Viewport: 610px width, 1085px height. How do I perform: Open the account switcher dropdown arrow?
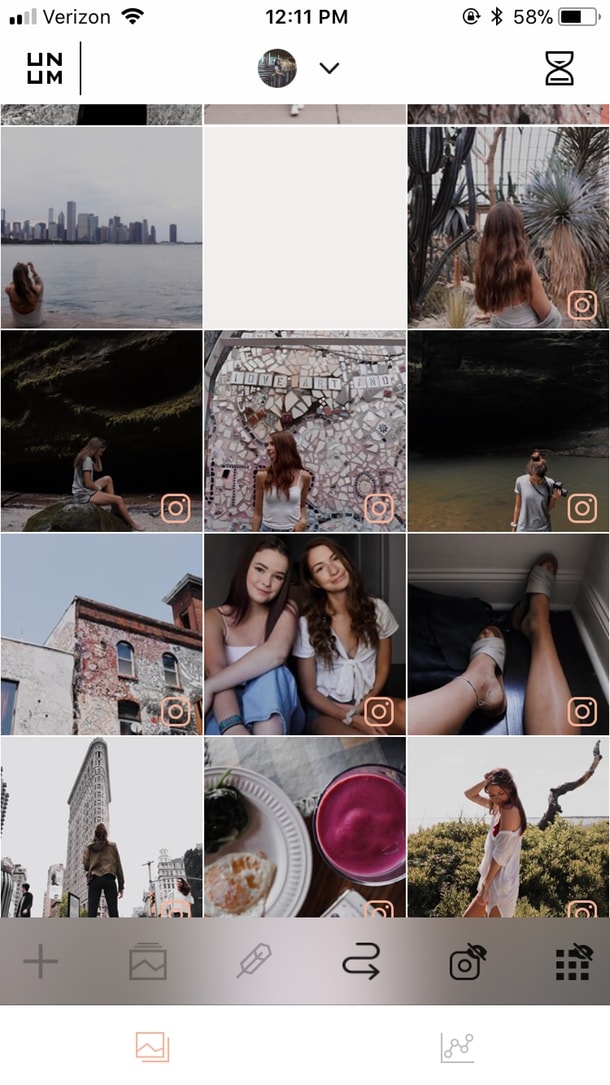[329, 68]
